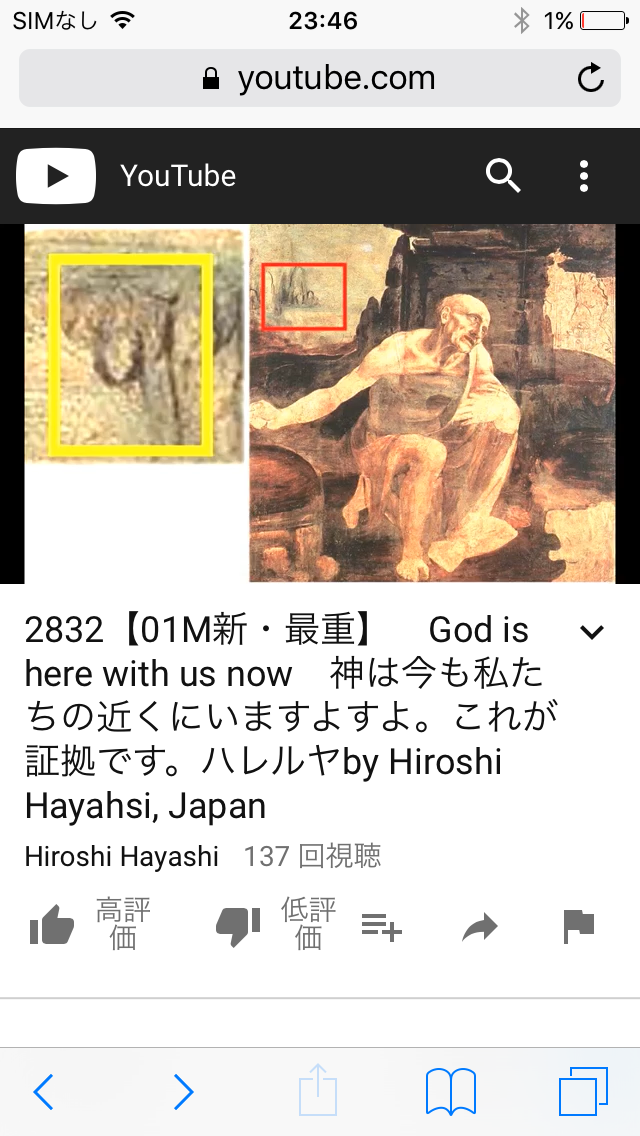This screenshot has width=640, height=1136.
Task: Open the YouTube overflow menu
Action: (x=584, y=176)
